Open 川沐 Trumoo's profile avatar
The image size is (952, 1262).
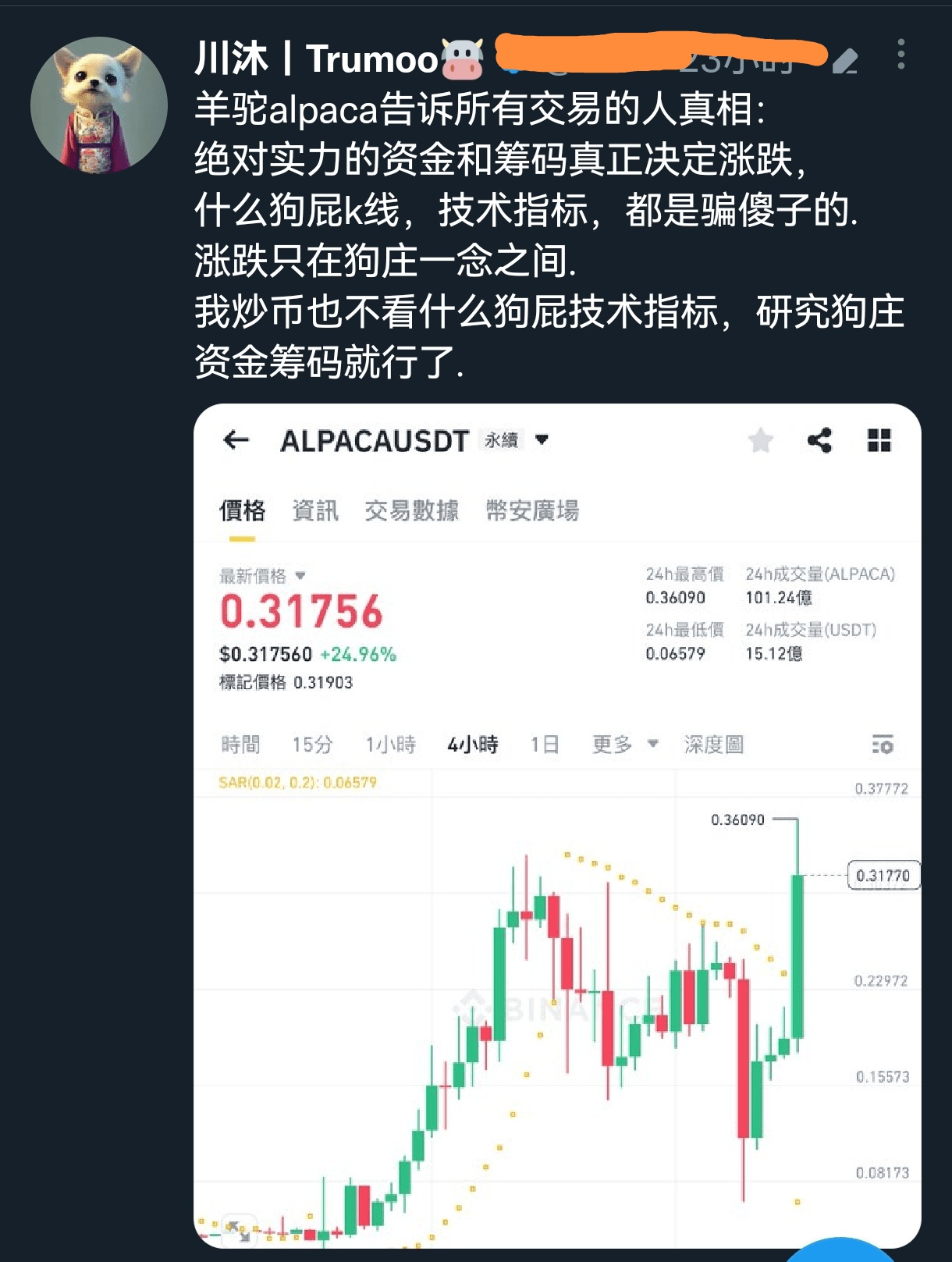(99, 105)
